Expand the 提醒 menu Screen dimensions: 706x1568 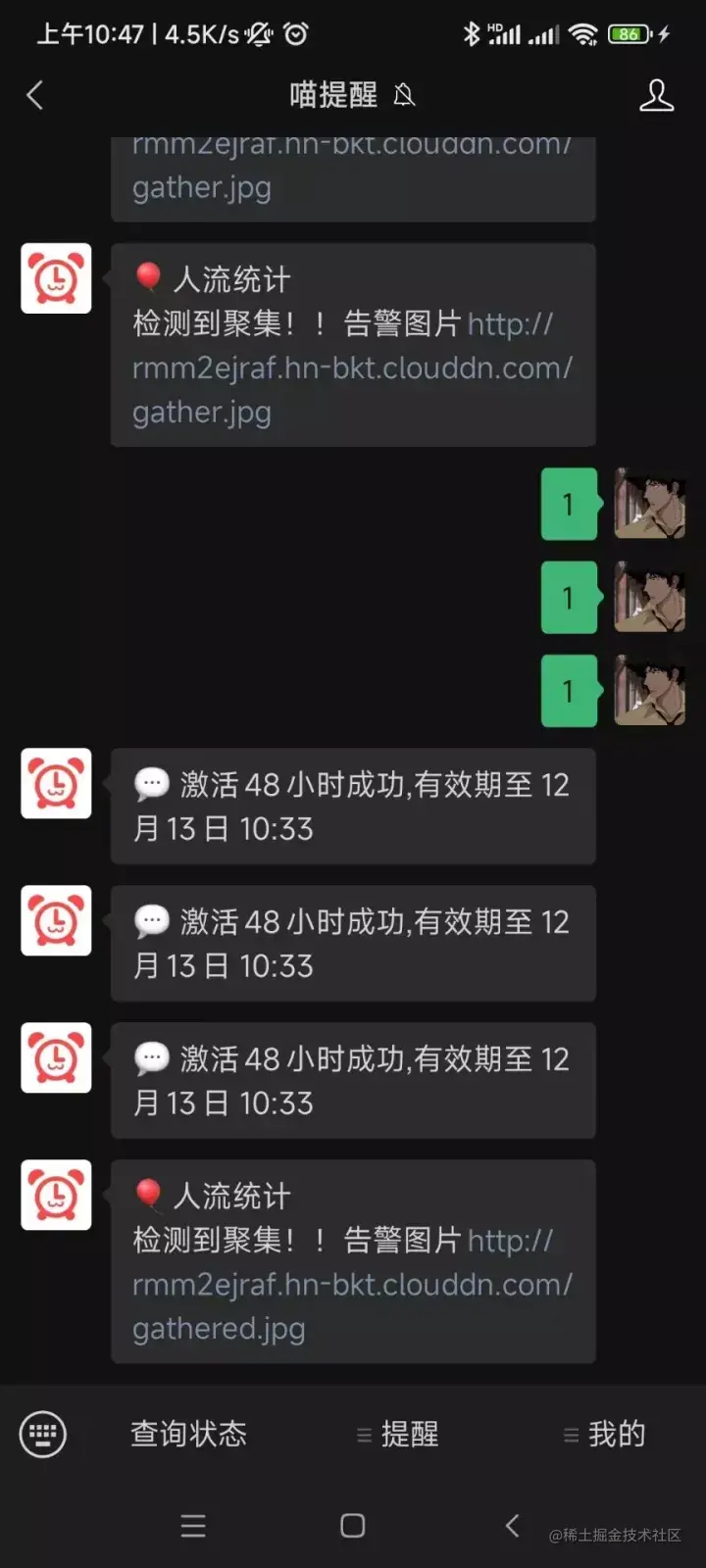(398, 1435)
